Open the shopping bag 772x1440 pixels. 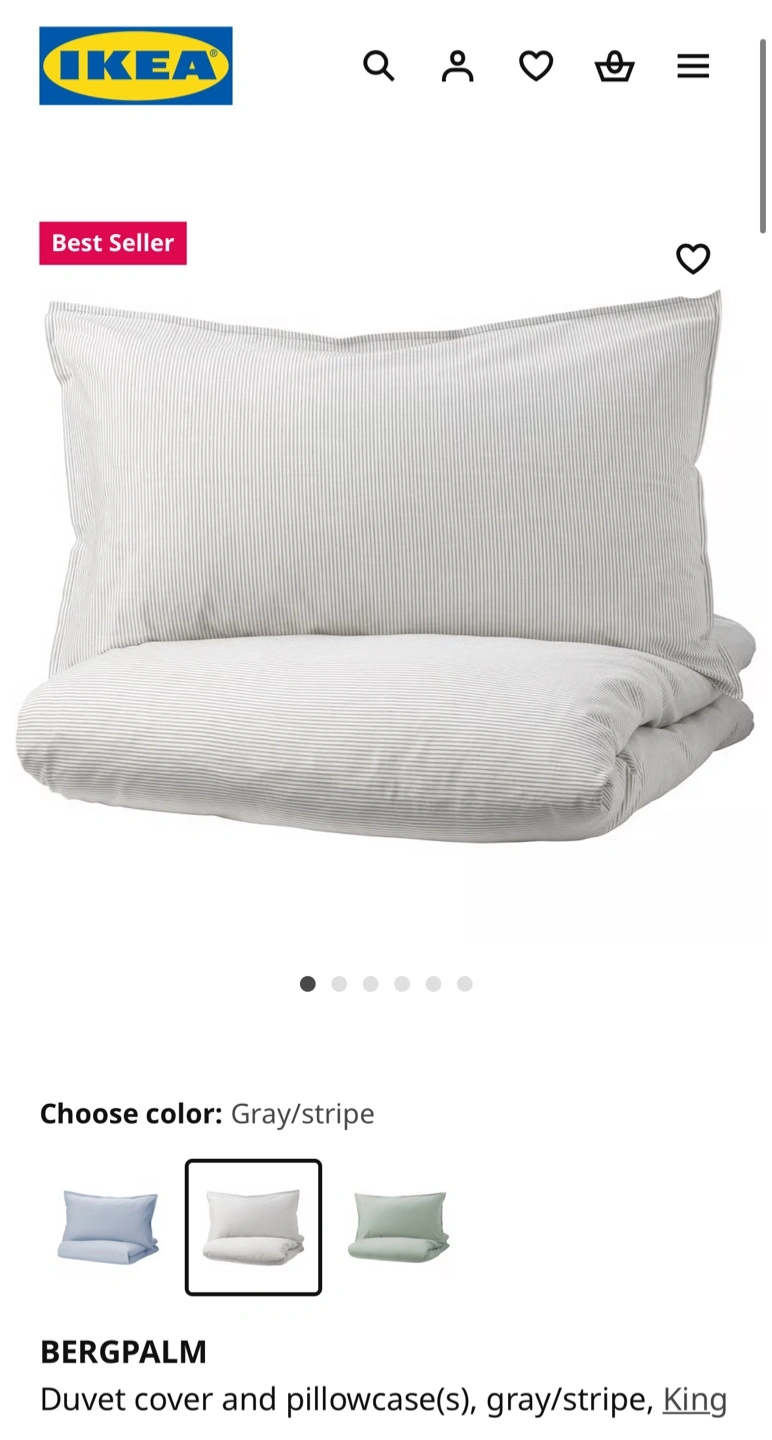click(x=614, y=67)
